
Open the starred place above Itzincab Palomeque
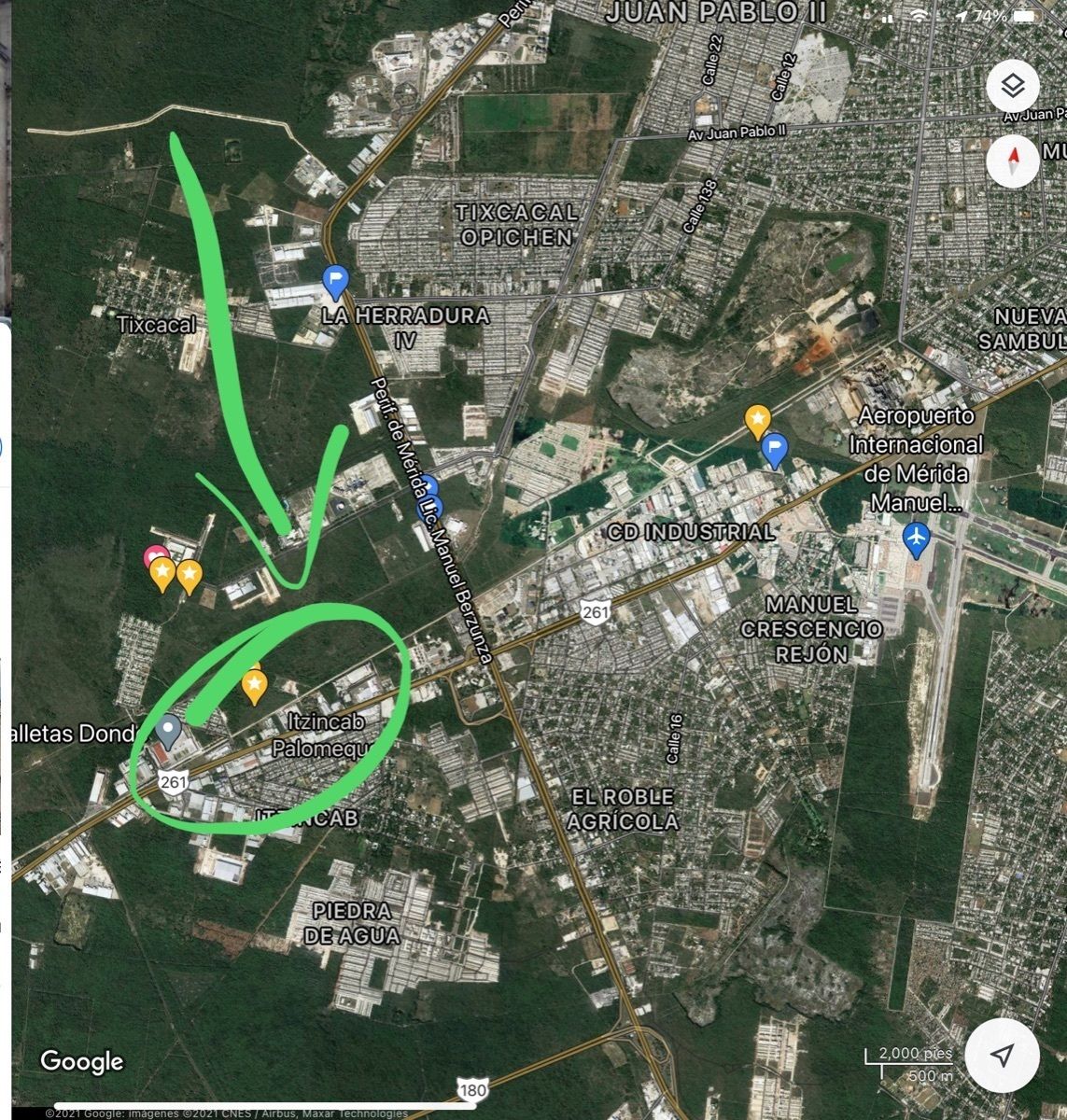[x=254, y=686]
